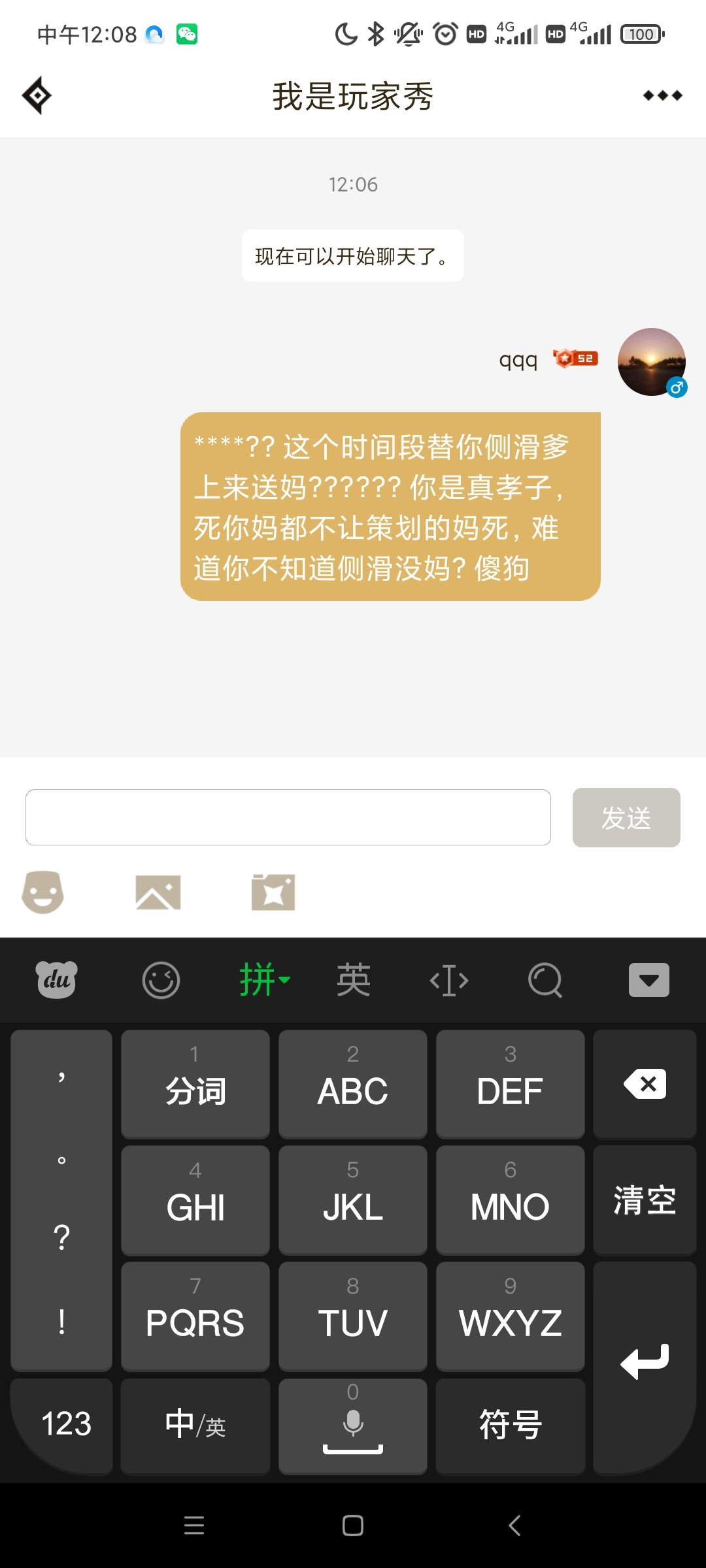
Task: Open the 符号 symbols key
Action: (511, 1426)
